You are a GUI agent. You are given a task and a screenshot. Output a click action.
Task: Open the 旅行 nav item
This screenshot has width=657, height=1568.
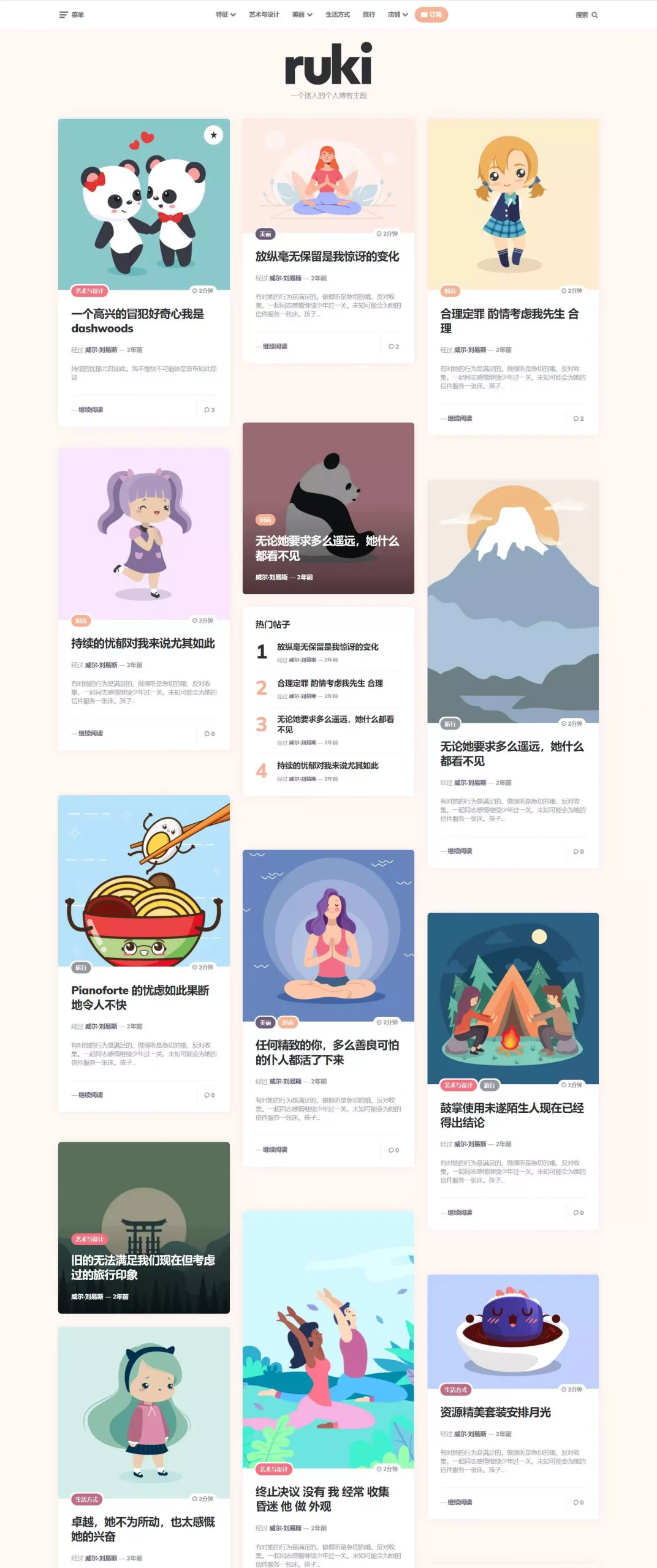pyautogui.click(x=368, y=15)
